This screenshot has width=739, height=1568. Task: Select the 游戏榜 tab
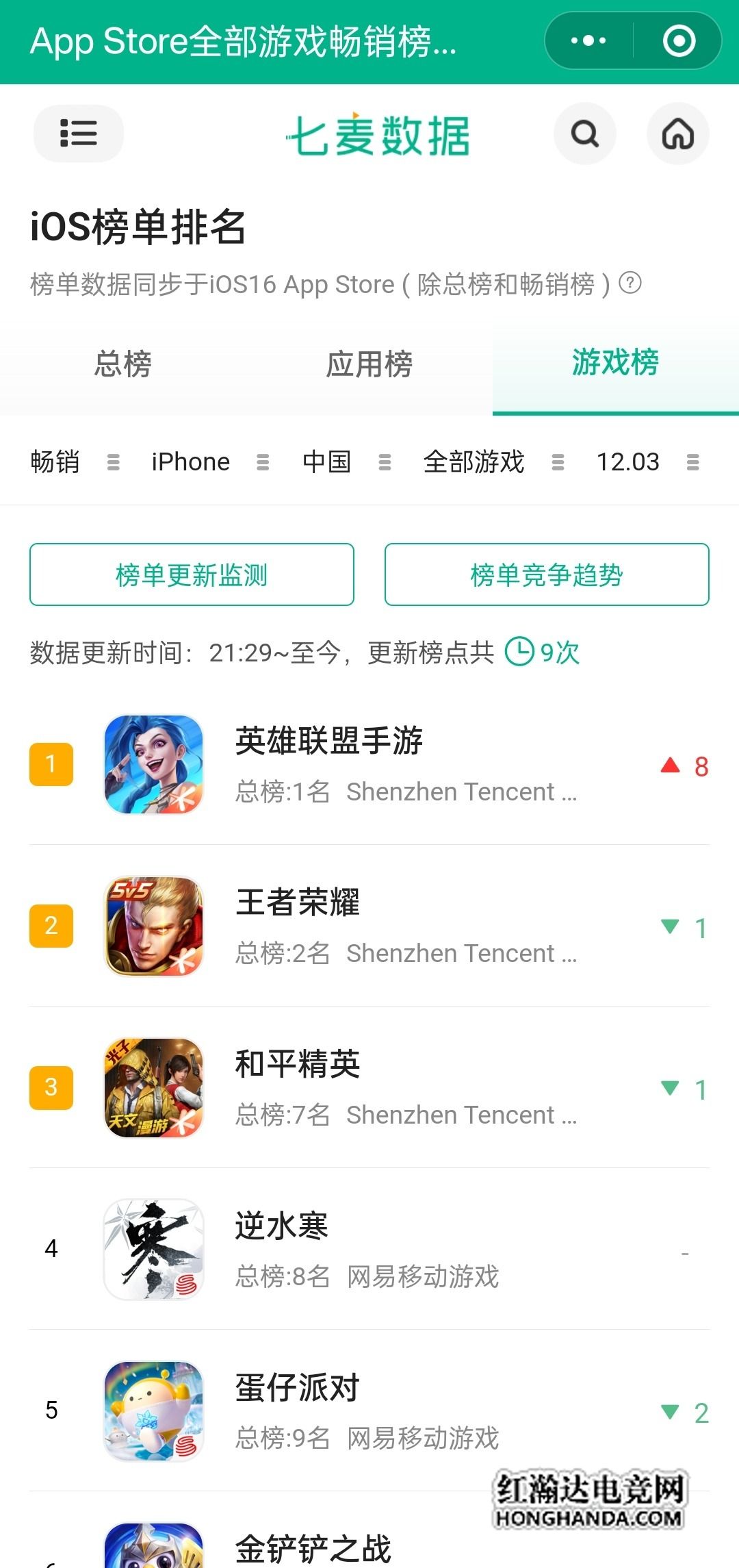pos(615,362)
